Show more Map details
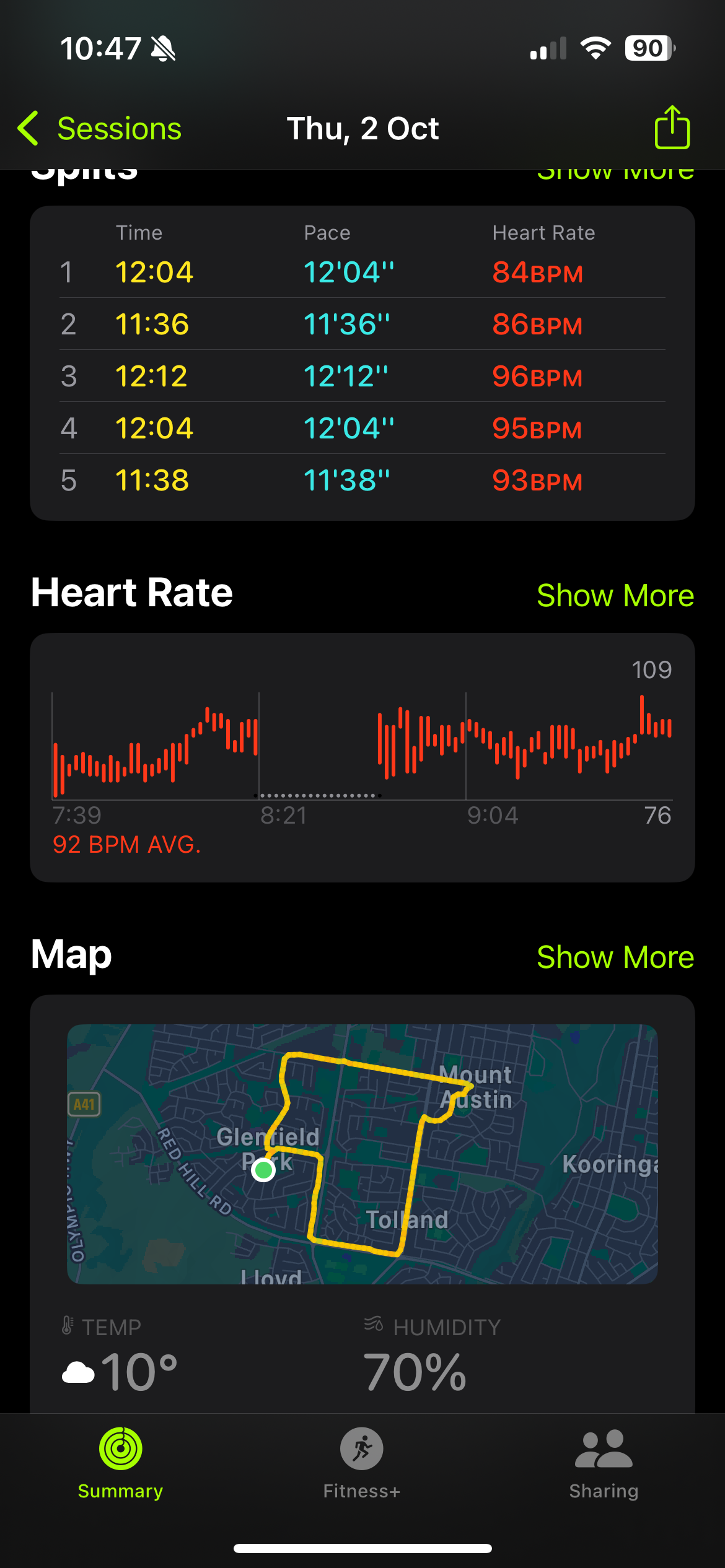Viewport: 725px width, 1568px height. 615,957
